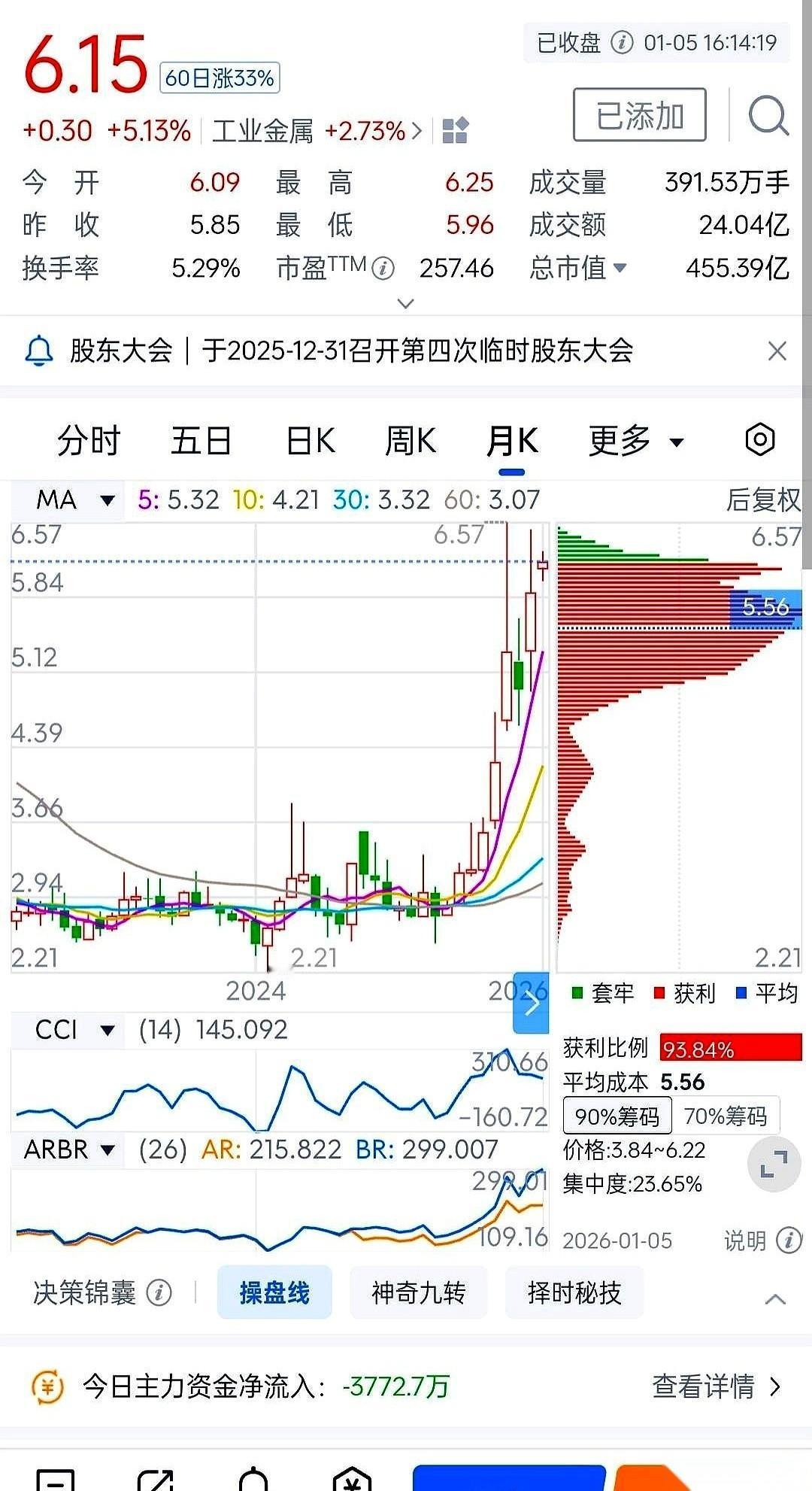Tap the grid apps icon next to 工业金属
The width and height of the screenshot is (812, 1491).
[x=455, y=129]
